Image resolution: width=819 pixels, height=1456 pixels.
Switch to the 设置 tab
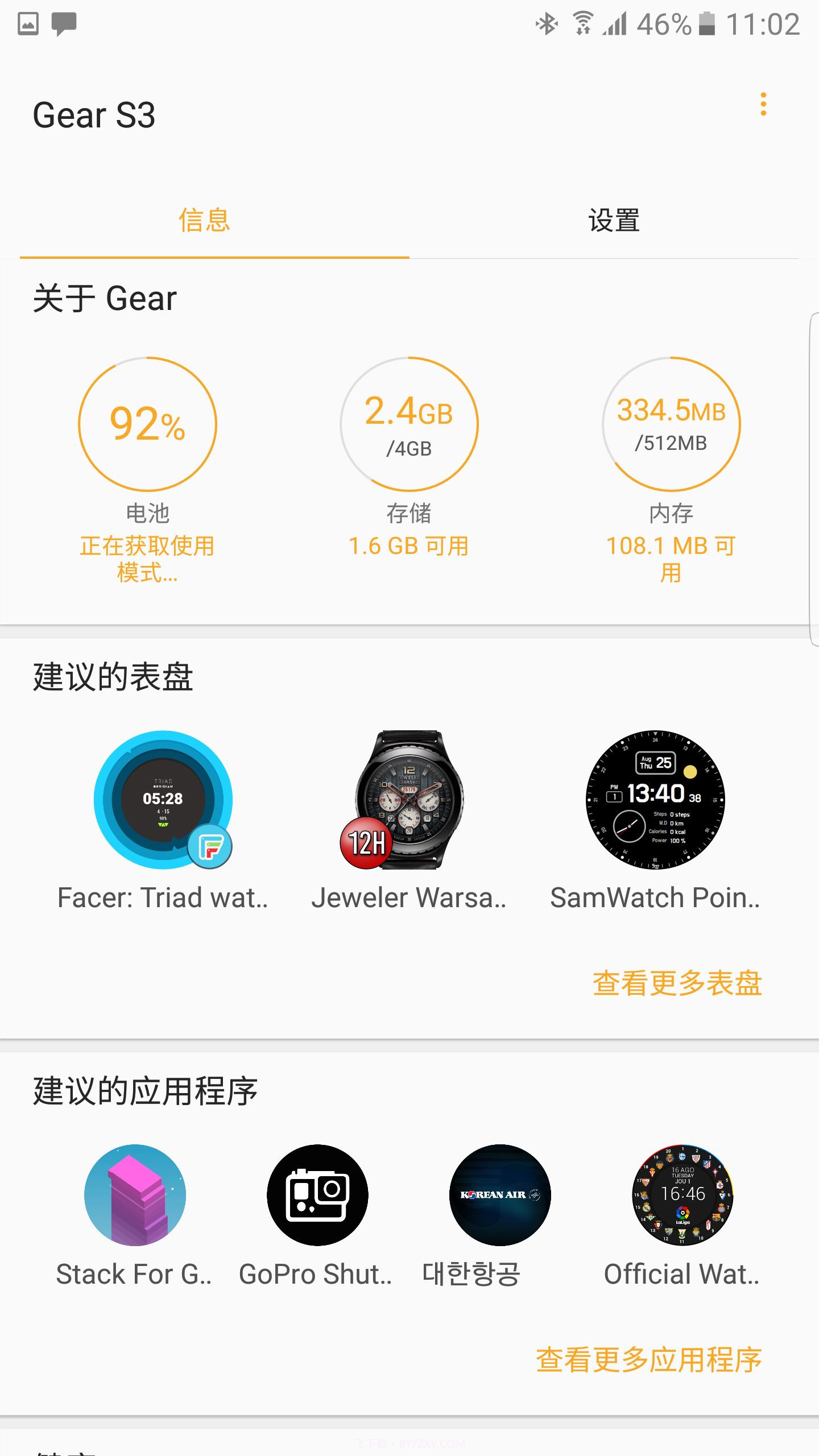tap(613, 222)
